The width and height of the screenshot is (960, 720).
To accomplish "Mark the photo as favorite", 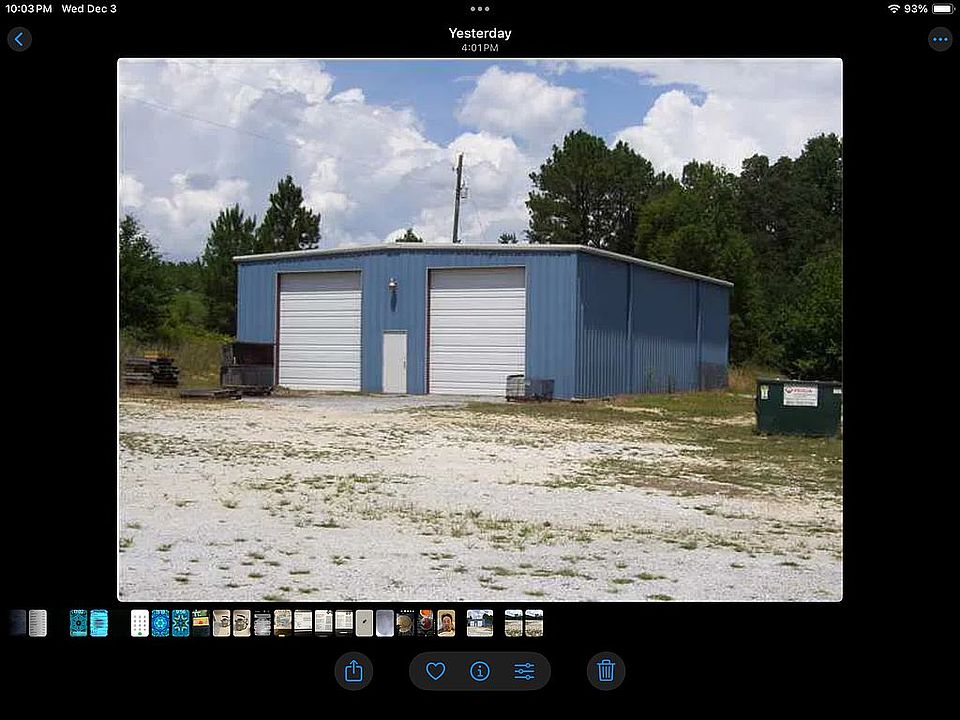I will 436,671.
